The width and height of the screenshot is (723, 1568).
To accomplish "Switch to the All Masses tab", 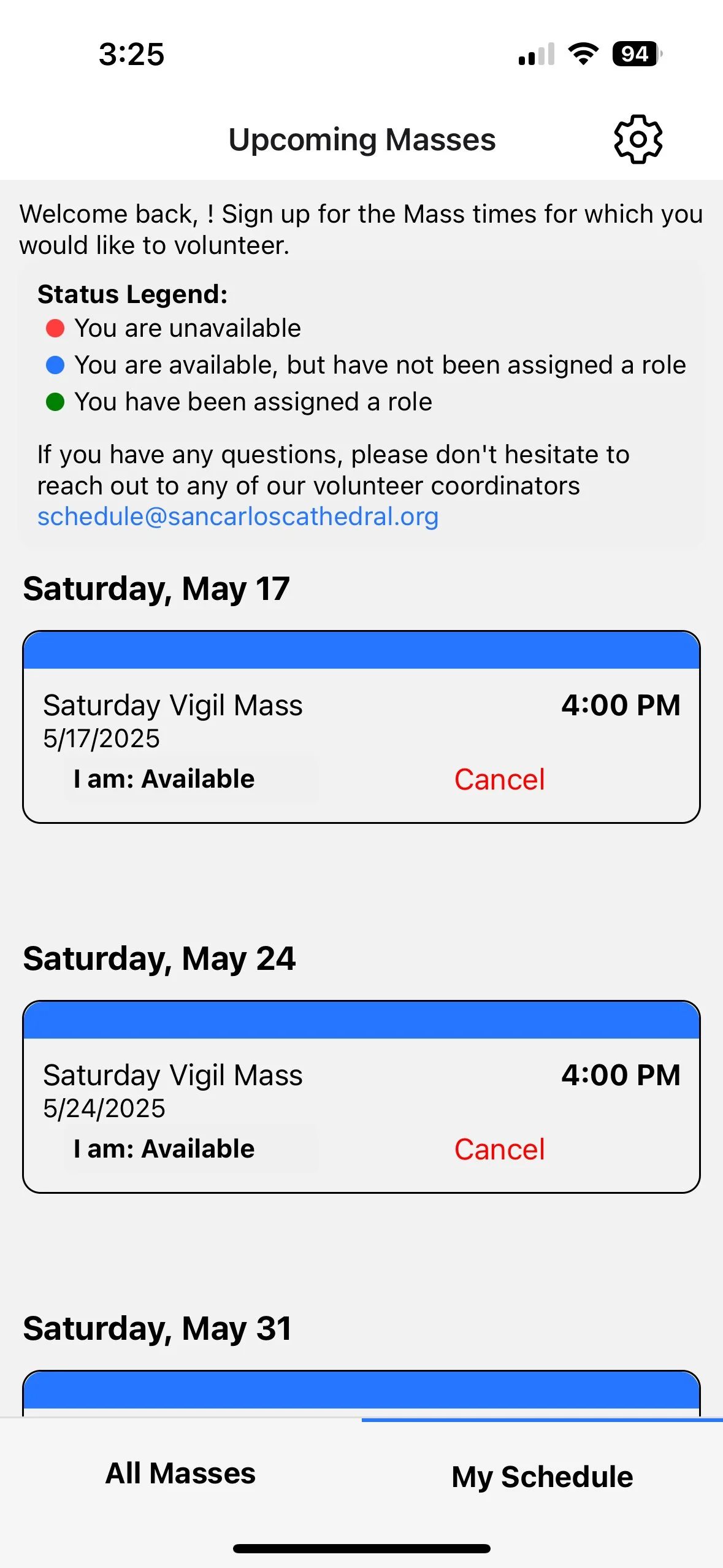I will (180, 1473).
